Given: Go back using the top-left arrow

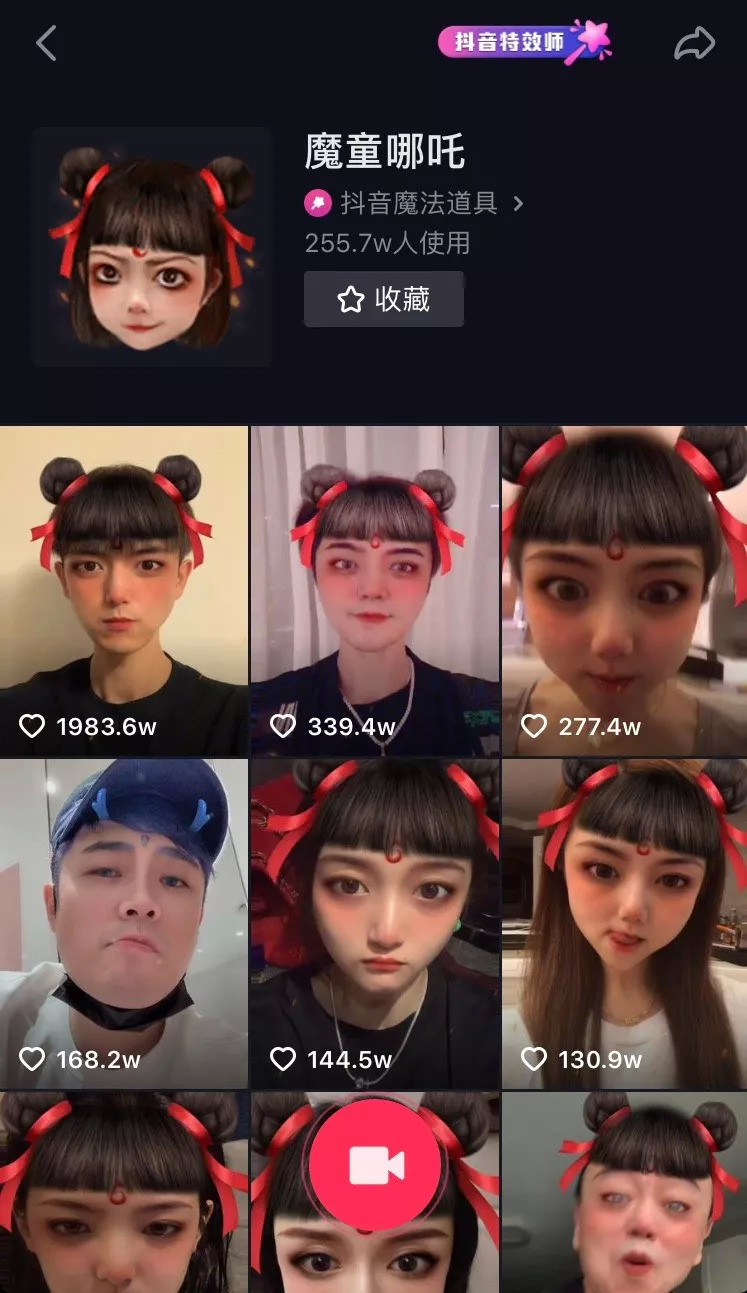Looking at the screenshot, I should (x=46, y=43).
